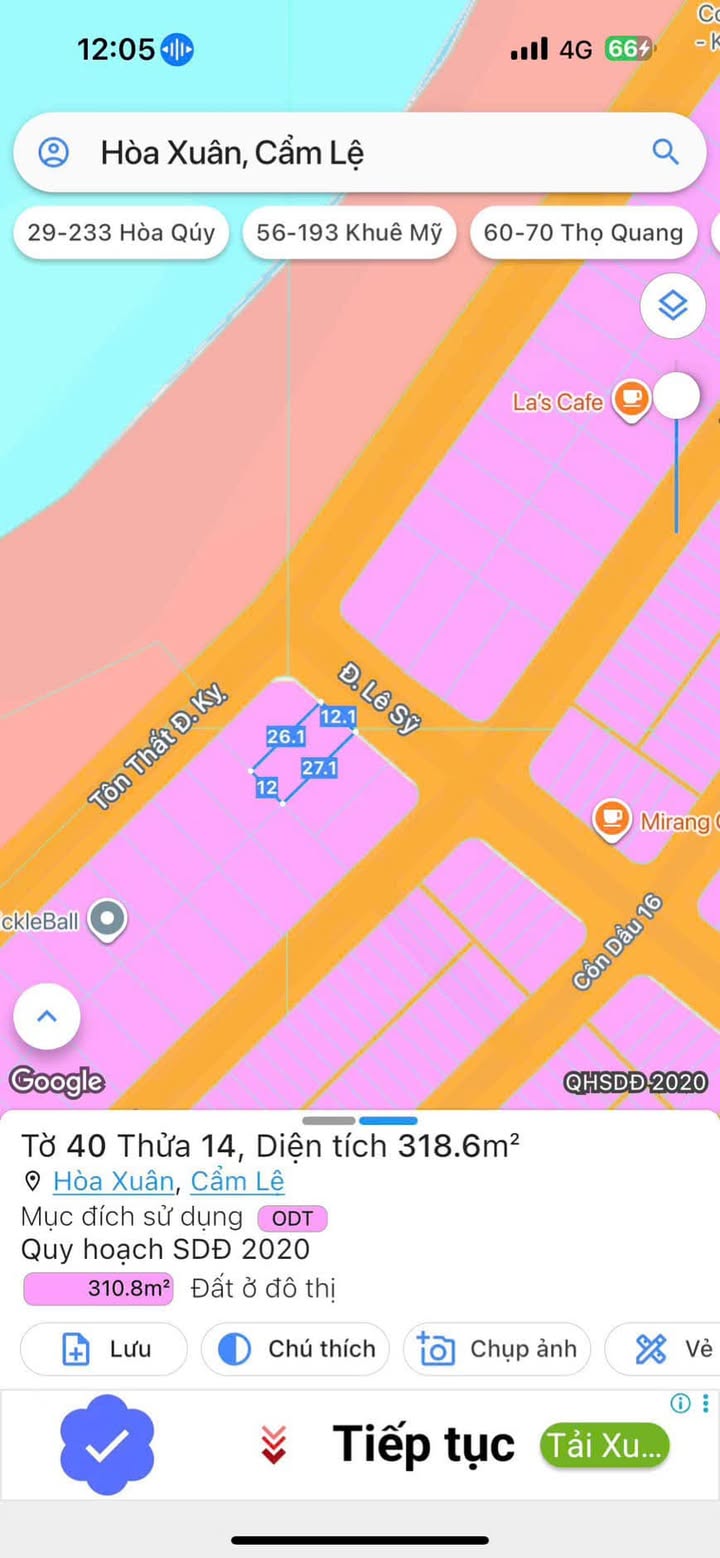Tap the layer opacity slider handle

[677, 397]
